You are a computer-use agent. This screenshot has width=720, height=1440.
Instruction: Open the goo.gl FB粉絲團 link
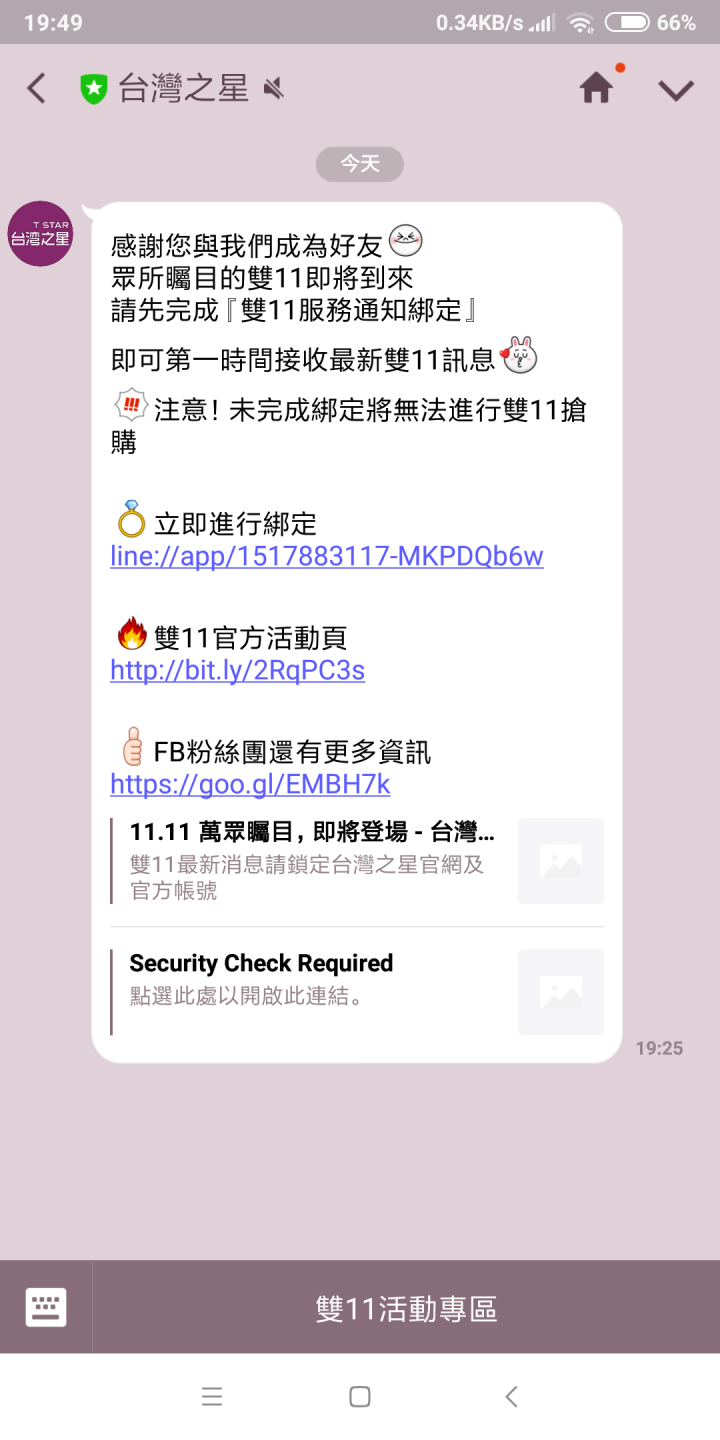(x=250, y=785)
